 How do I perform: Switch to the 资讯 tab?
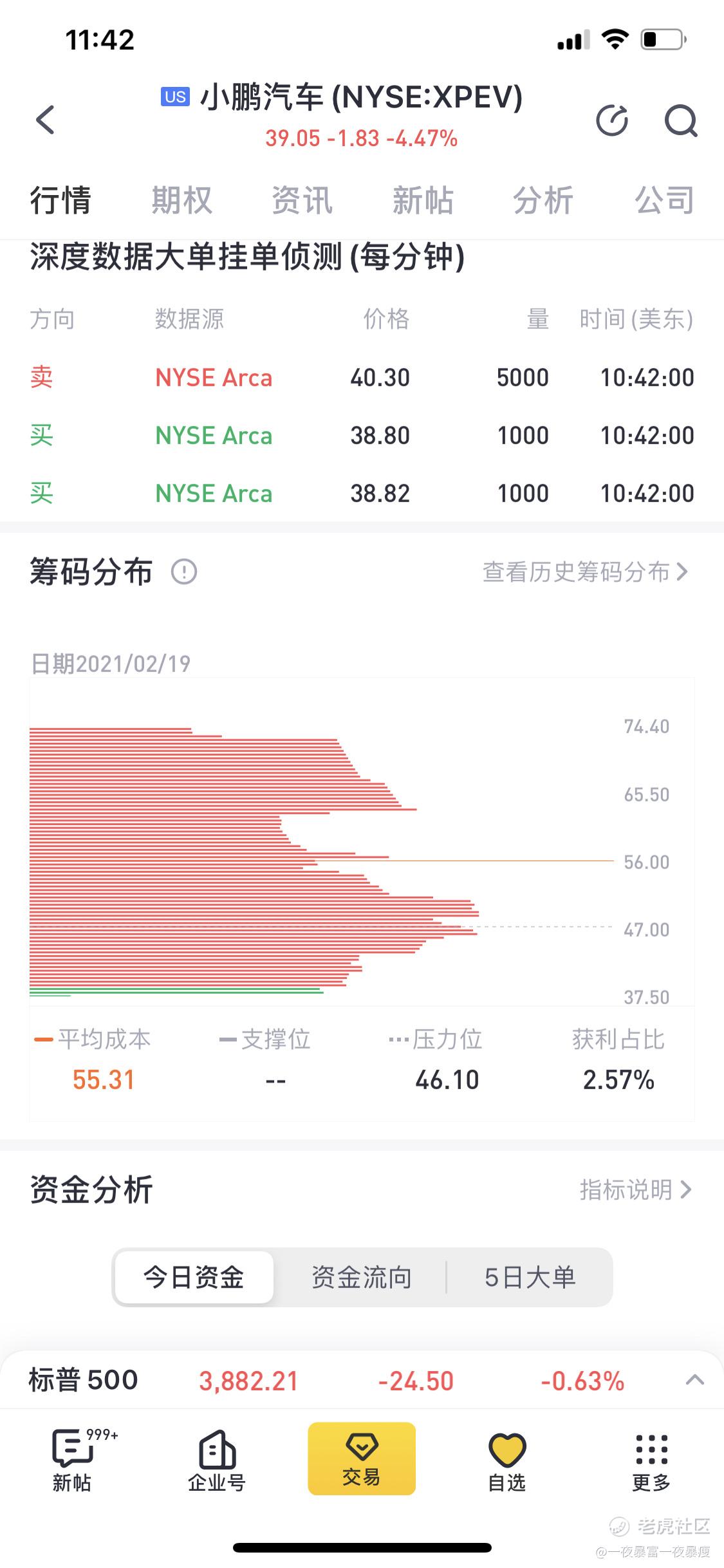(302, 200)
